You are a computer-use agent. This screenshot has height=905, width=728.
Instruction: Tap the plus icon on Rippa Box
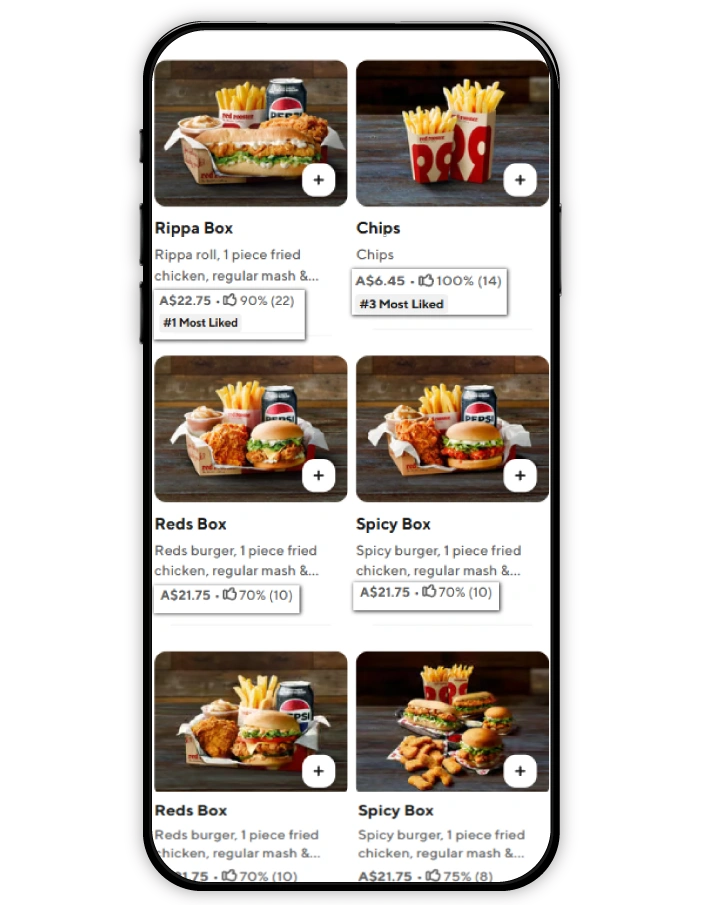point(318,180)
